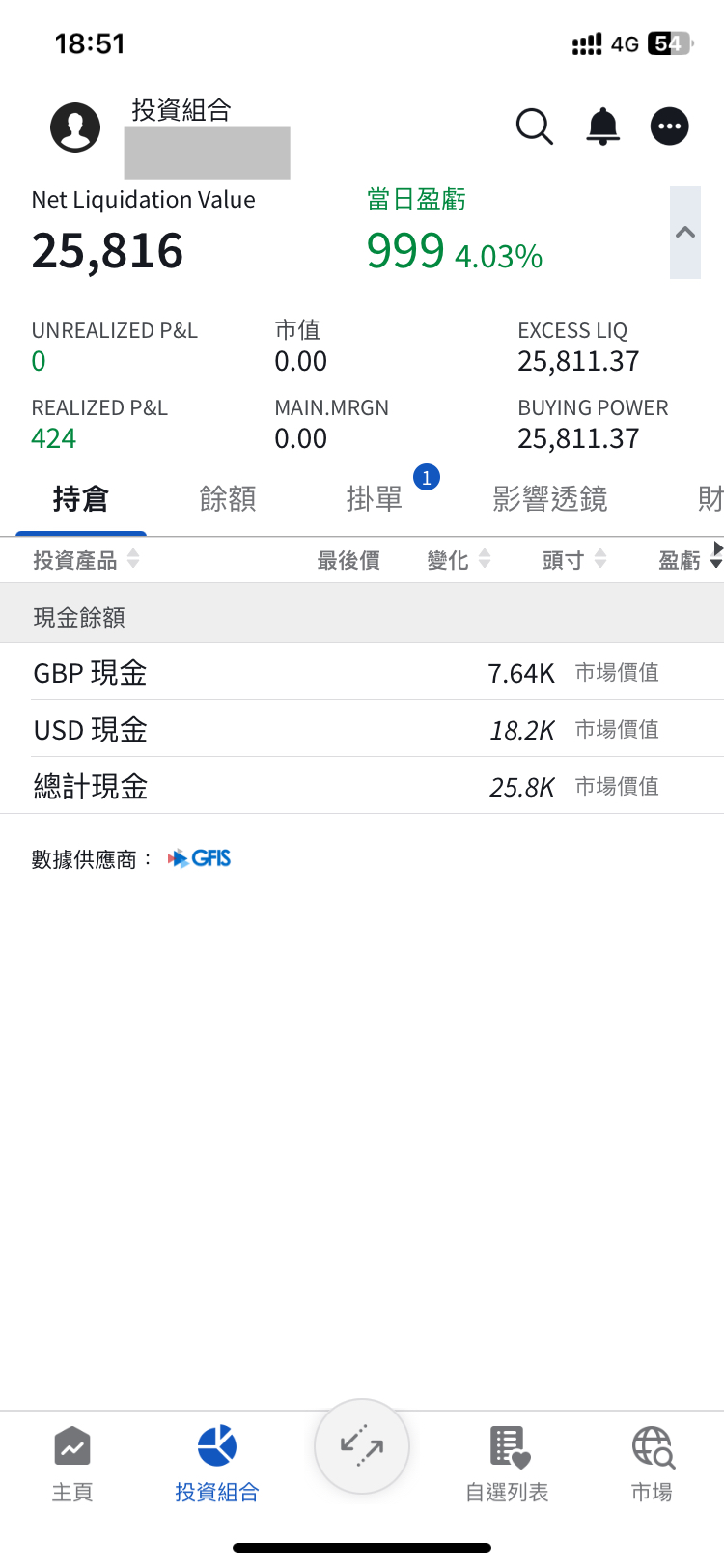
Task: Select the 持倉 tab
Action: tap(81, 499)
